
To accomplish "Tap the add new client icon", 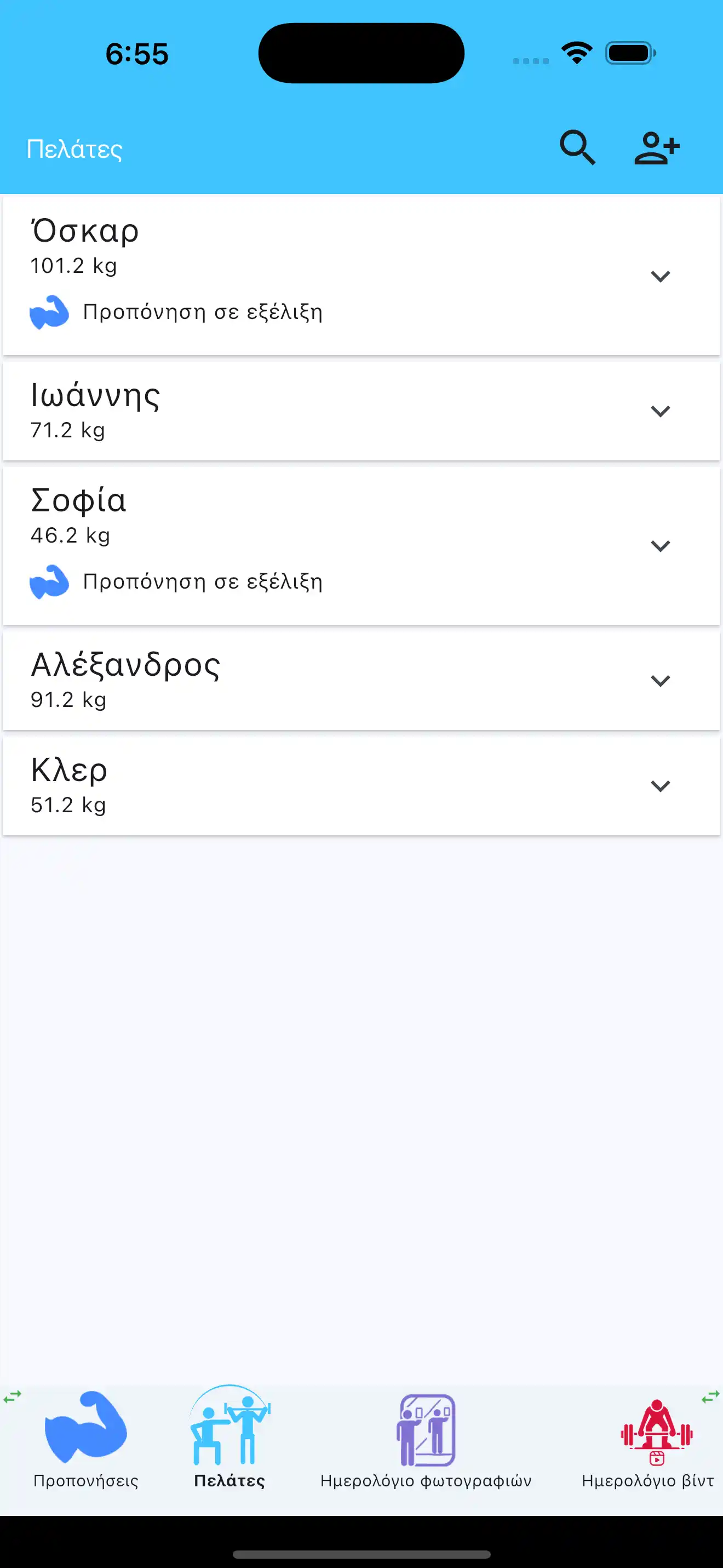I will coord(657,147).
